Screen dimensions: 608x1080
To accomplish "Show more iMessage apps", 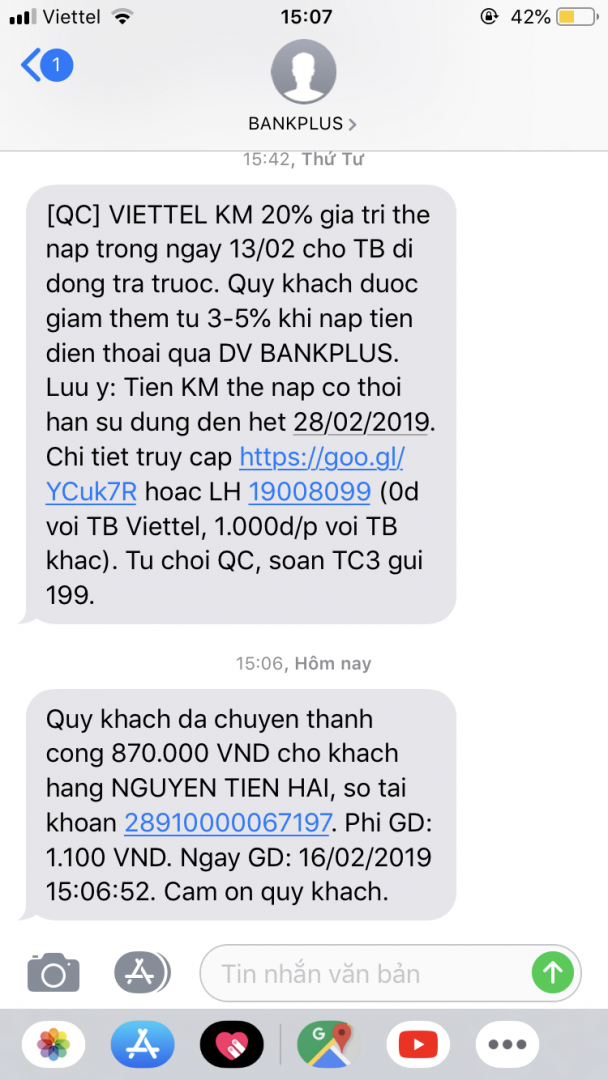I will (507, 1045).
